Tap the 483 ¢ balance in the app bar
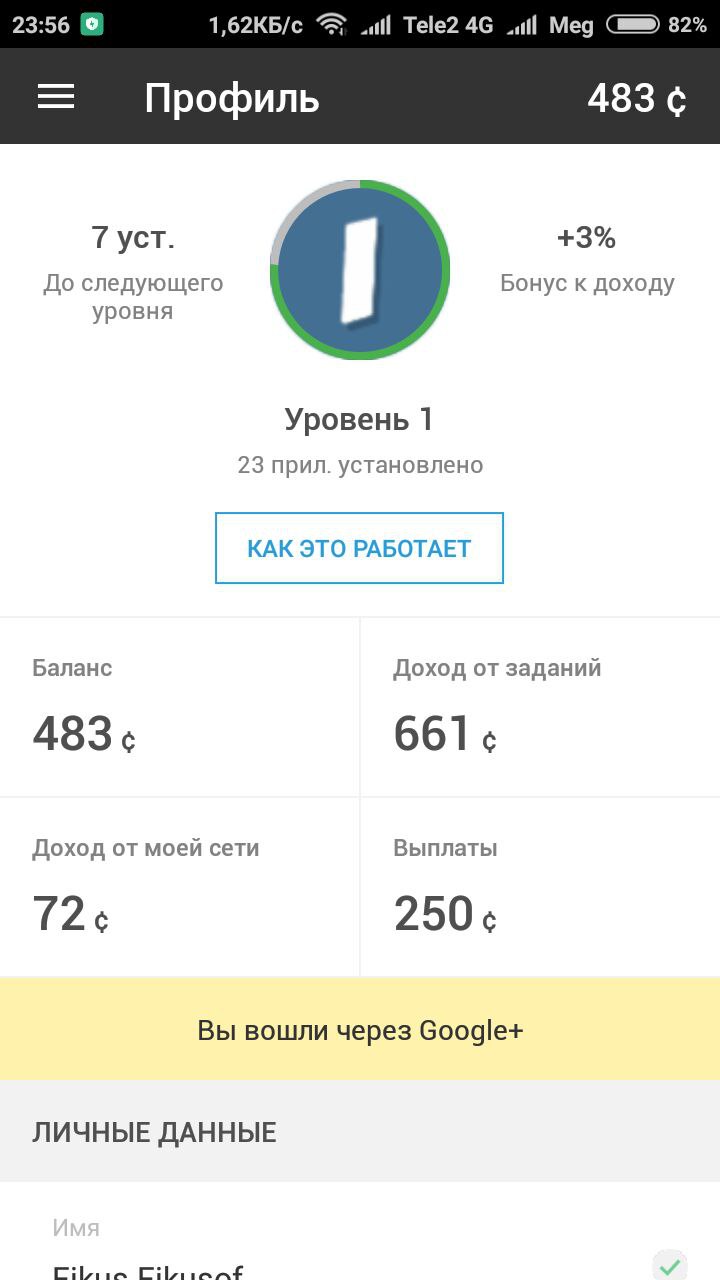This screenshot has width=720, height=1280. point(637,98)
